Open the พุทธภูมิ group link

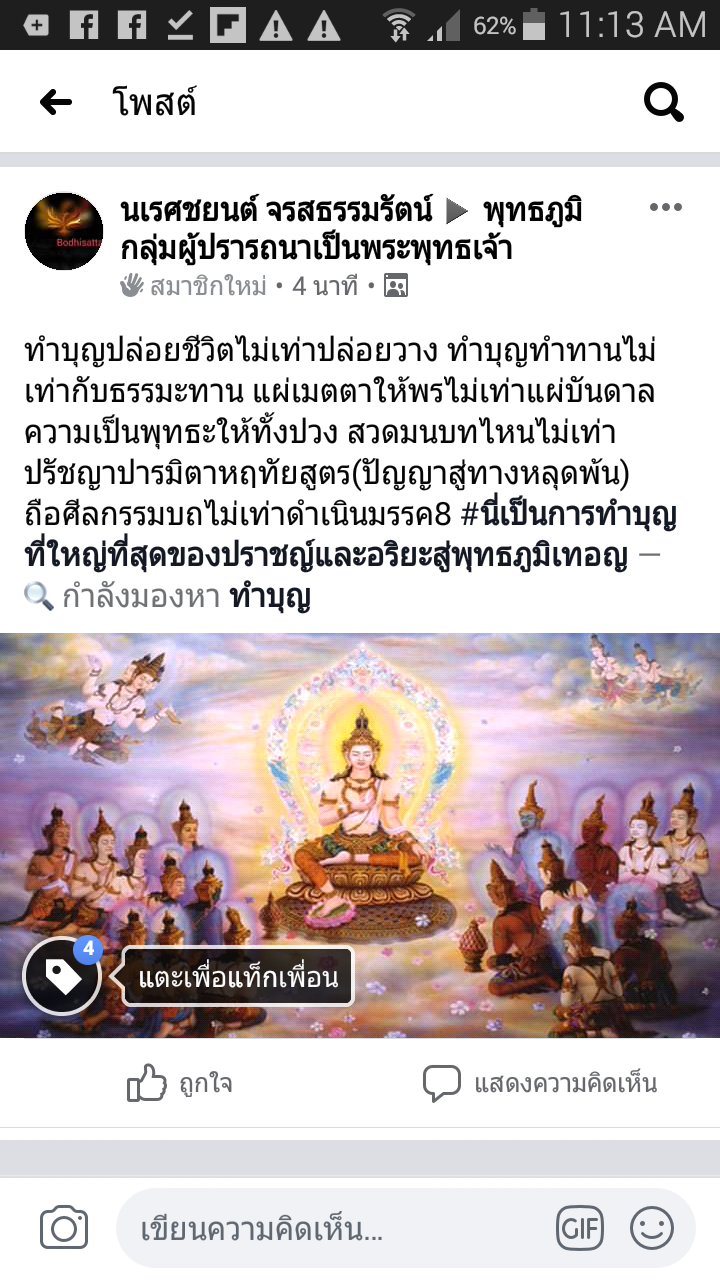tap(531, 211)
